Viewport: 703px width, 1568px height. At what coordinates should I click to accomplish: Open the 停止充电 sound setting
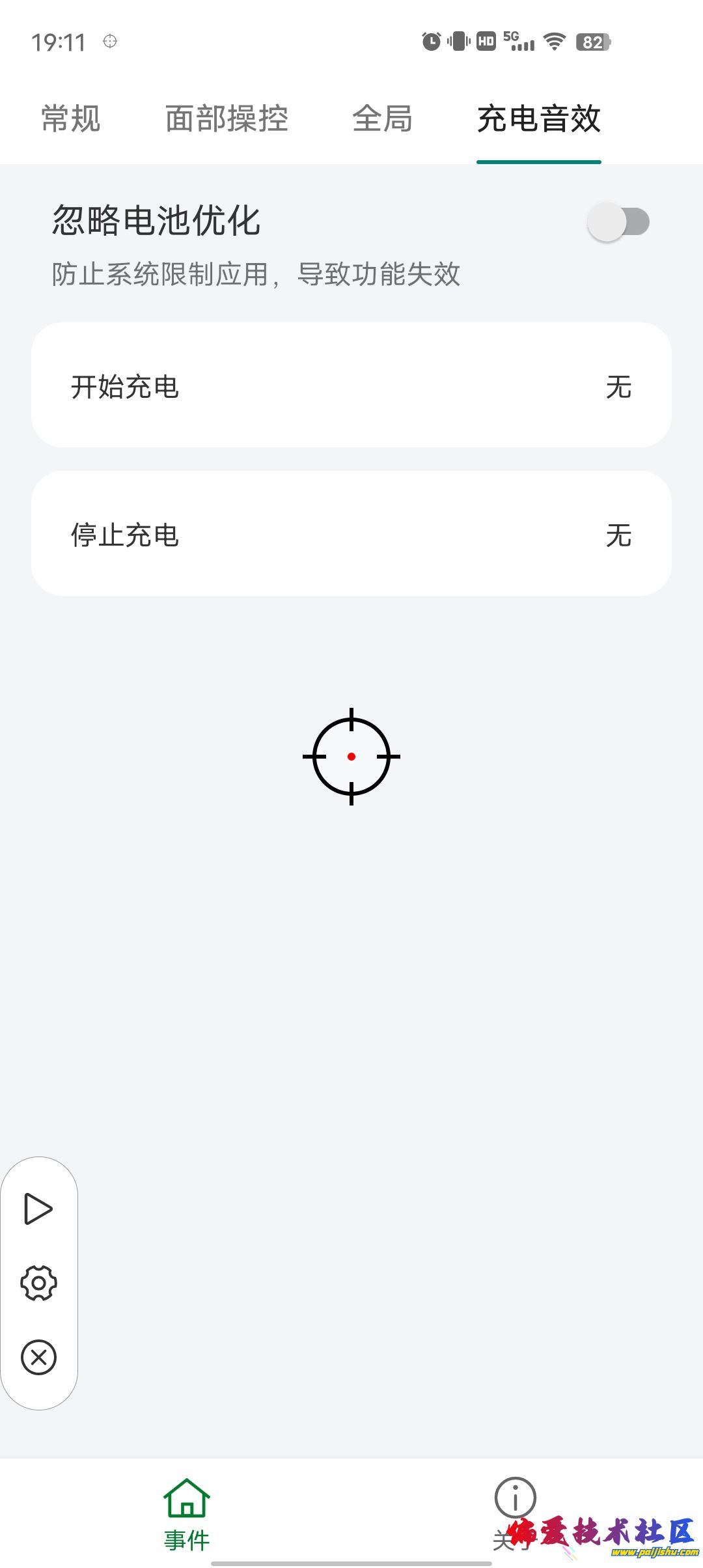point(351,534)
